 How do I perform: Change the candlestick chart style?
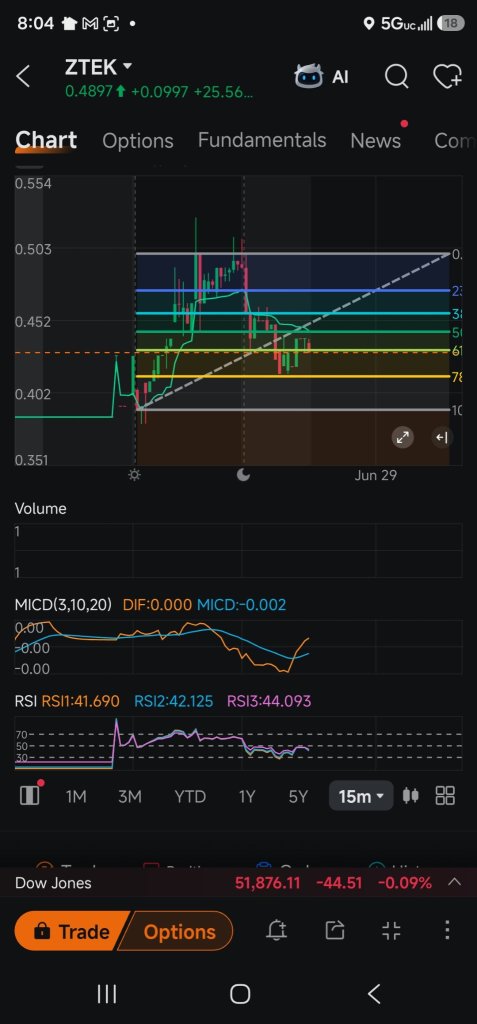point(410,795)
